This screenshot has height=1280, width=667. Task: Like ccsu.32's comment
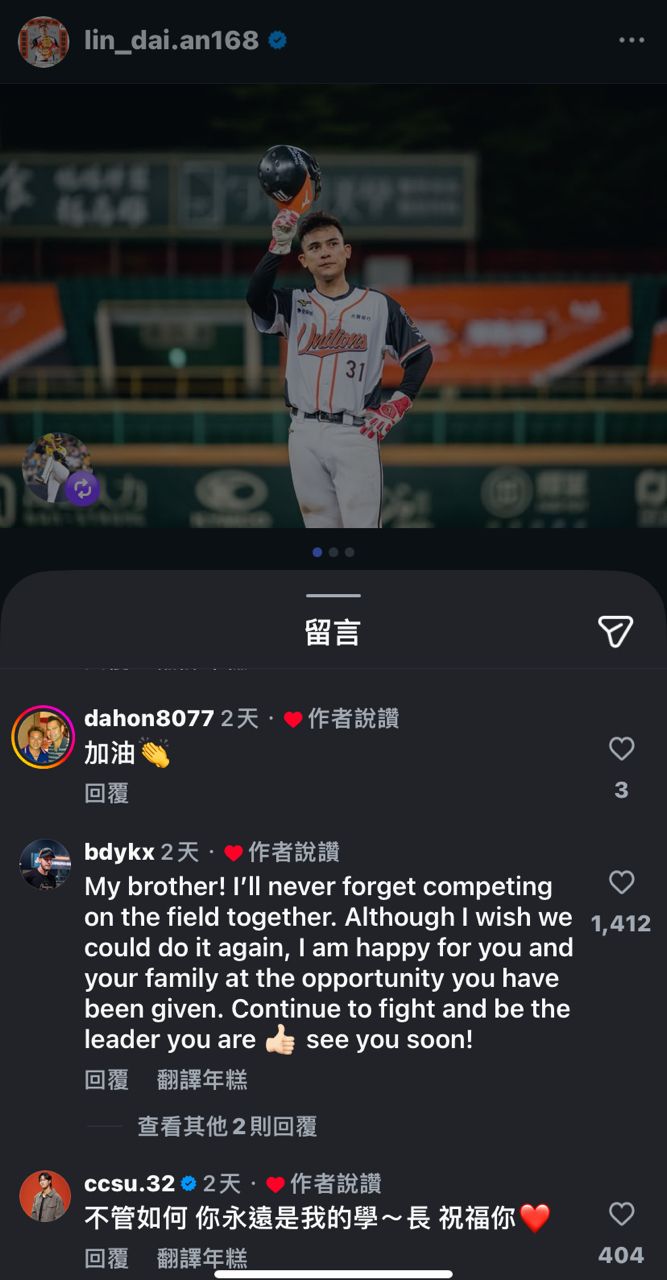coord(621,1214)
